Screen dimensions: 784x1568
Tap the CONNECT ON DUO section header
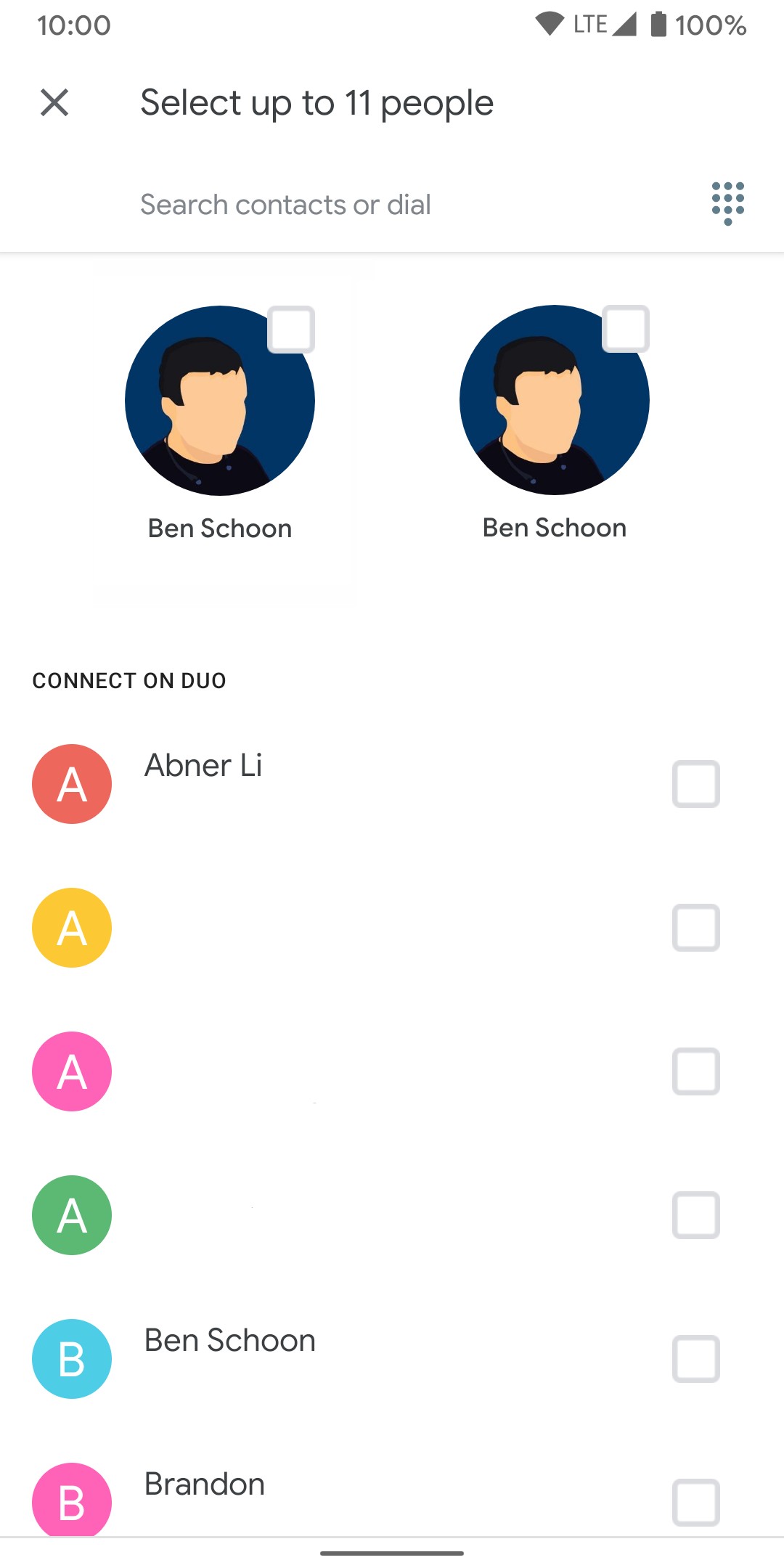(x=128, y=680)
